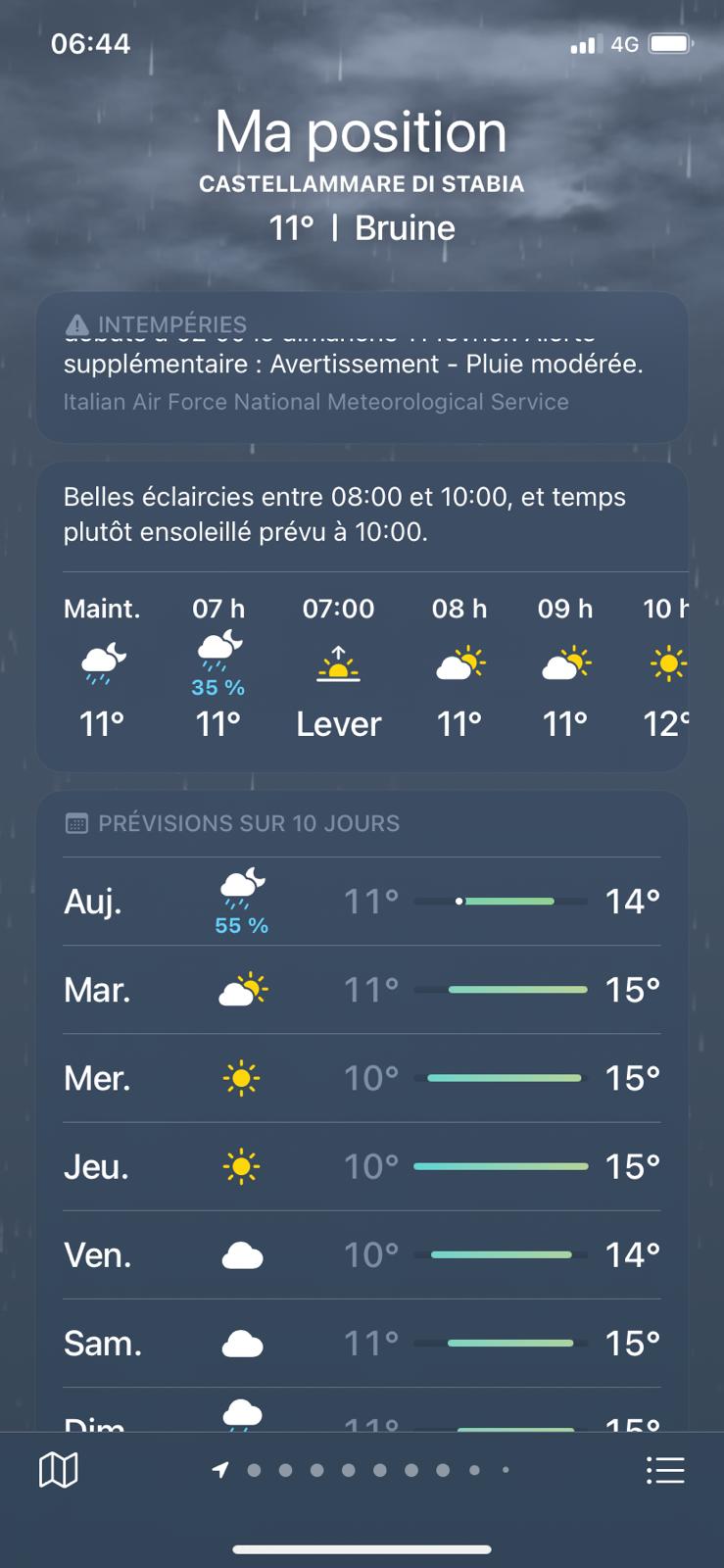The width and height of the screenshot is (724, 1568).
Task: Open the weather map
Action: (59, 1469)
